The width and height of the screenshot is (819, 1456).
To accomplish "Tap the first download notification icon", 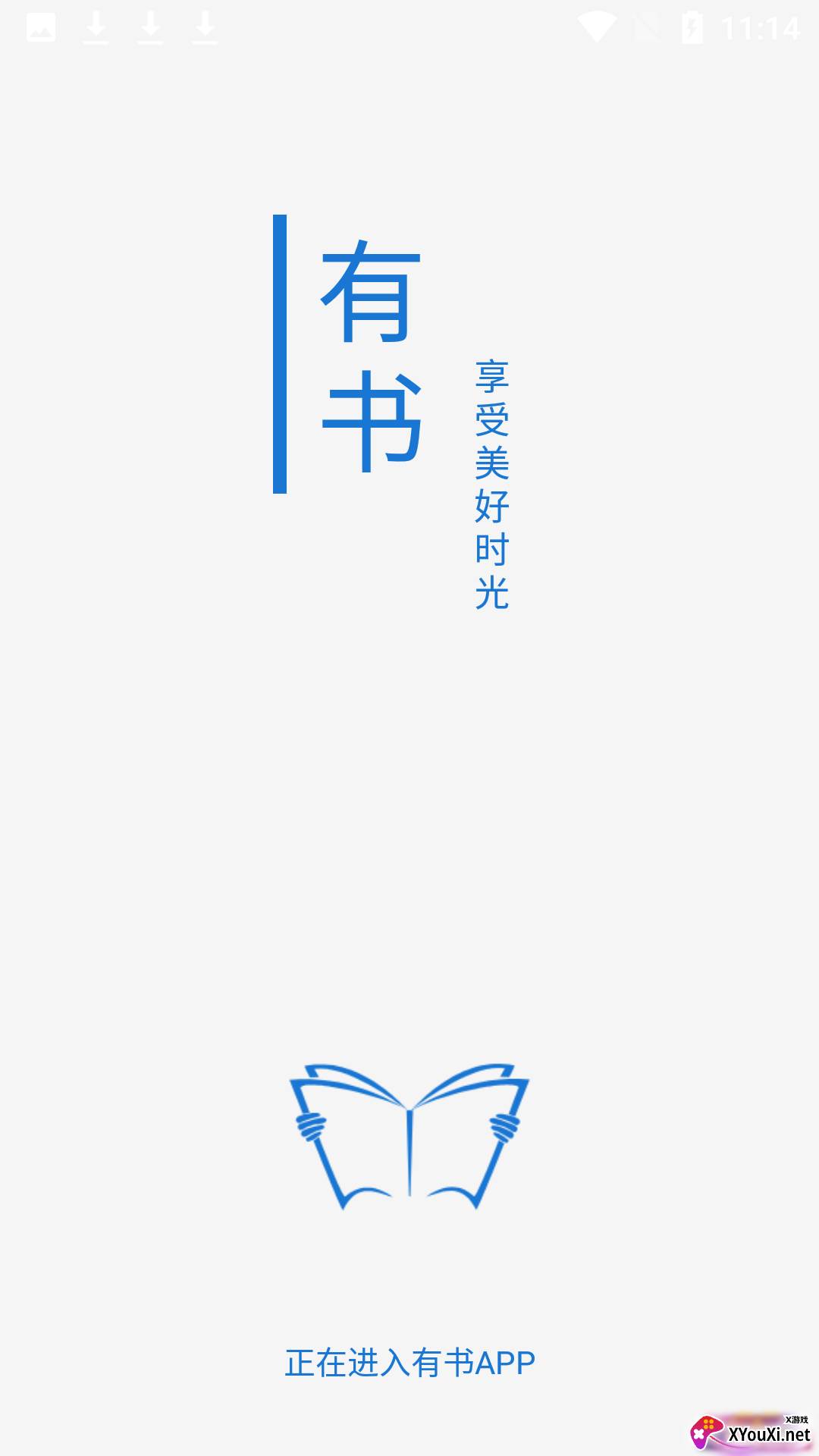I will (95, 27).
